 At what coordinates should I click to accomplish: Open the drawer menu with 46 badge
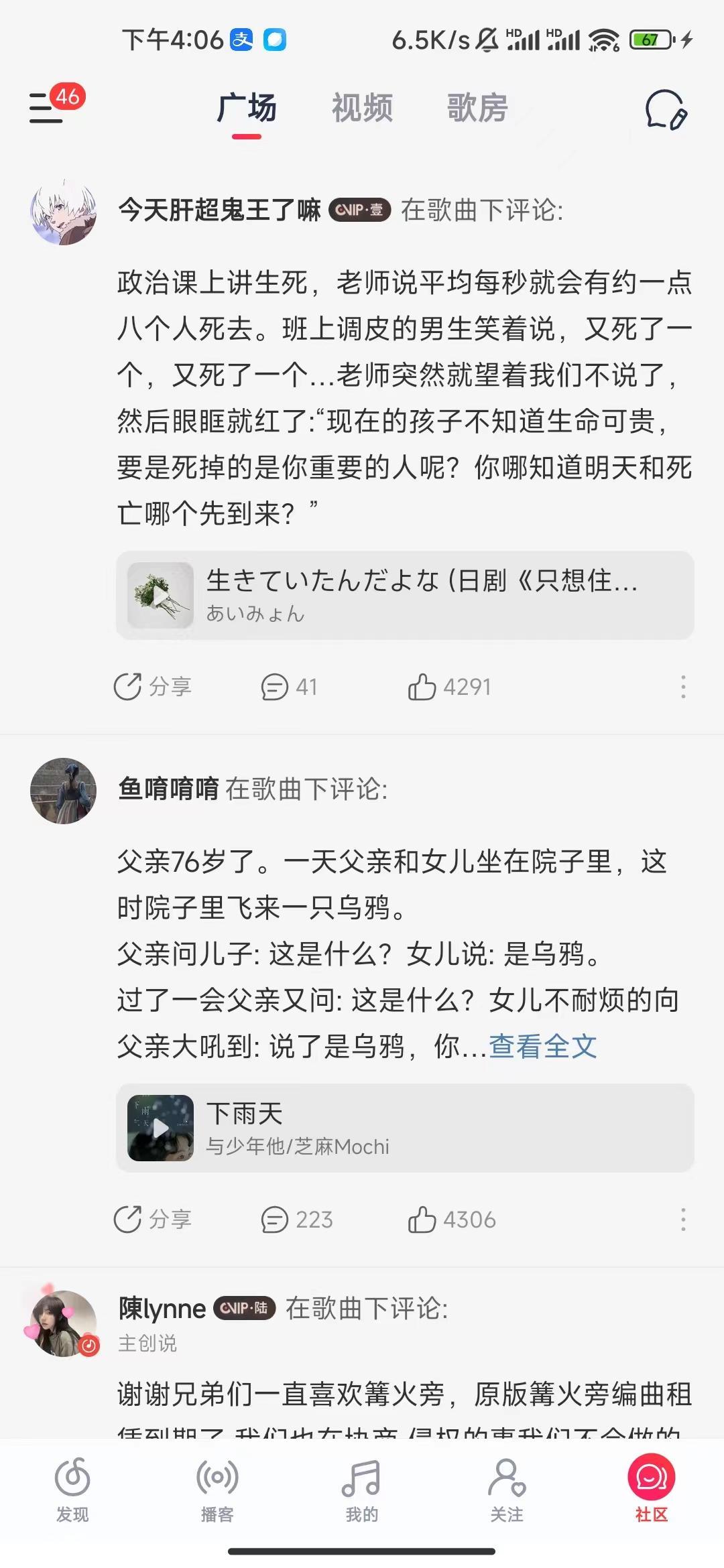pyautogui.click(x=47, y=107)
